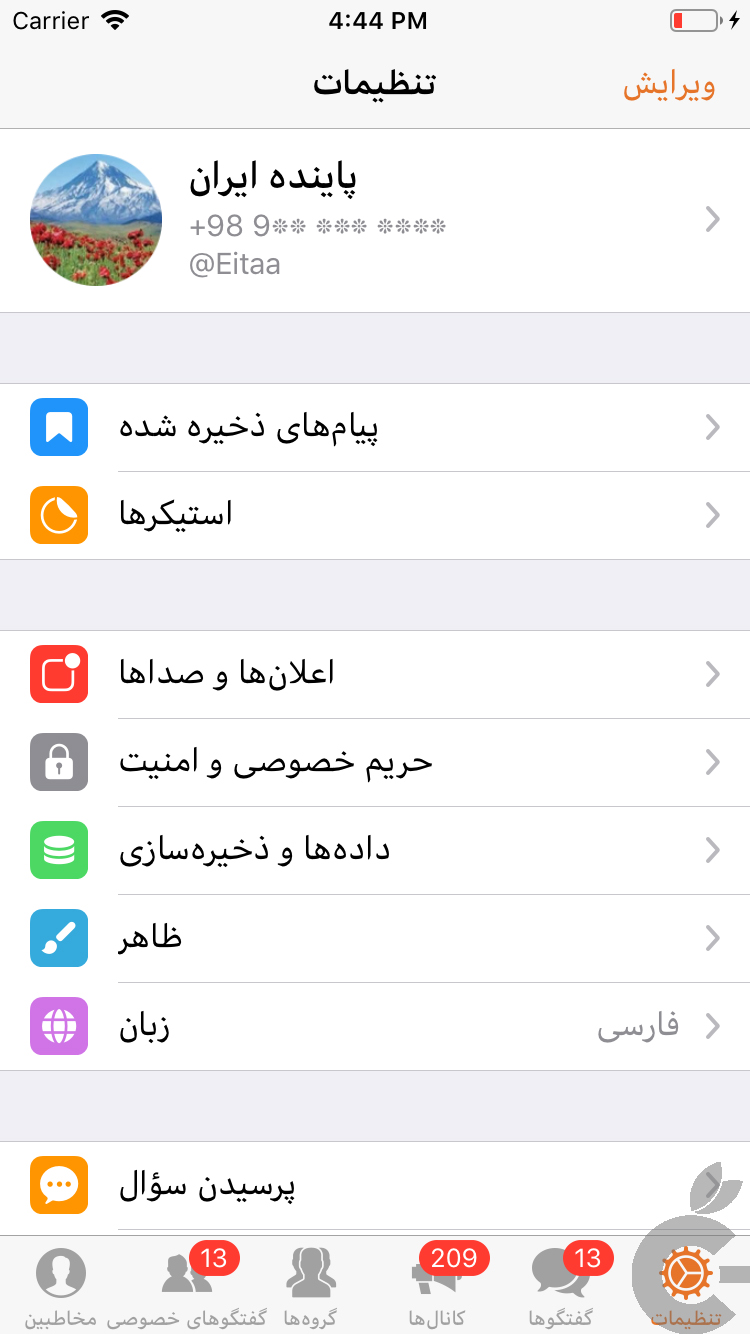Screen dimensions: 750x1334
Task: Click the chevron beside اعلان‌ها و صداها
Action: click(x=712, y=674)
